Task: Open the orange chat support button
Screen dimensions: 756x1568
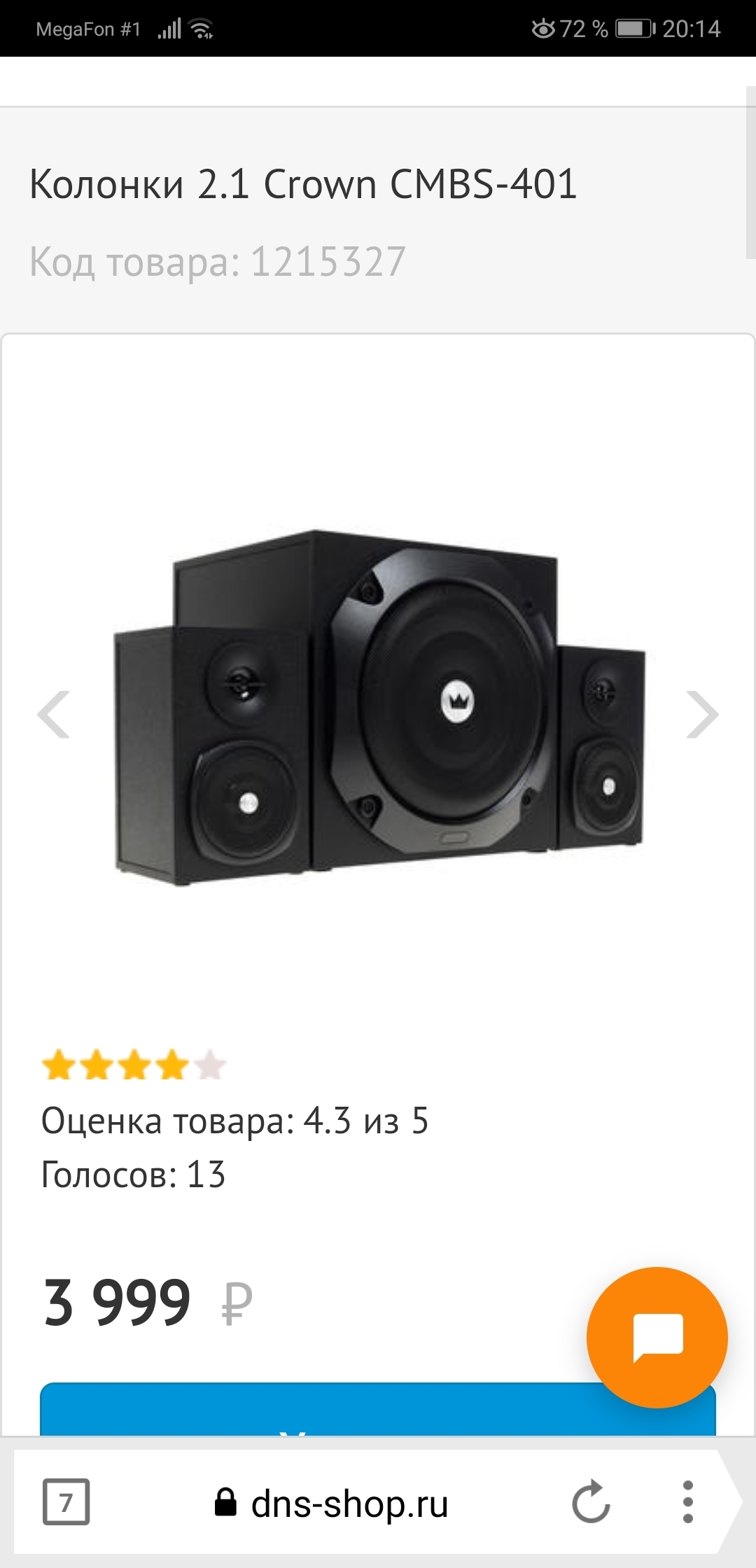Action: pyautogui.click(x=657, y=1337)
